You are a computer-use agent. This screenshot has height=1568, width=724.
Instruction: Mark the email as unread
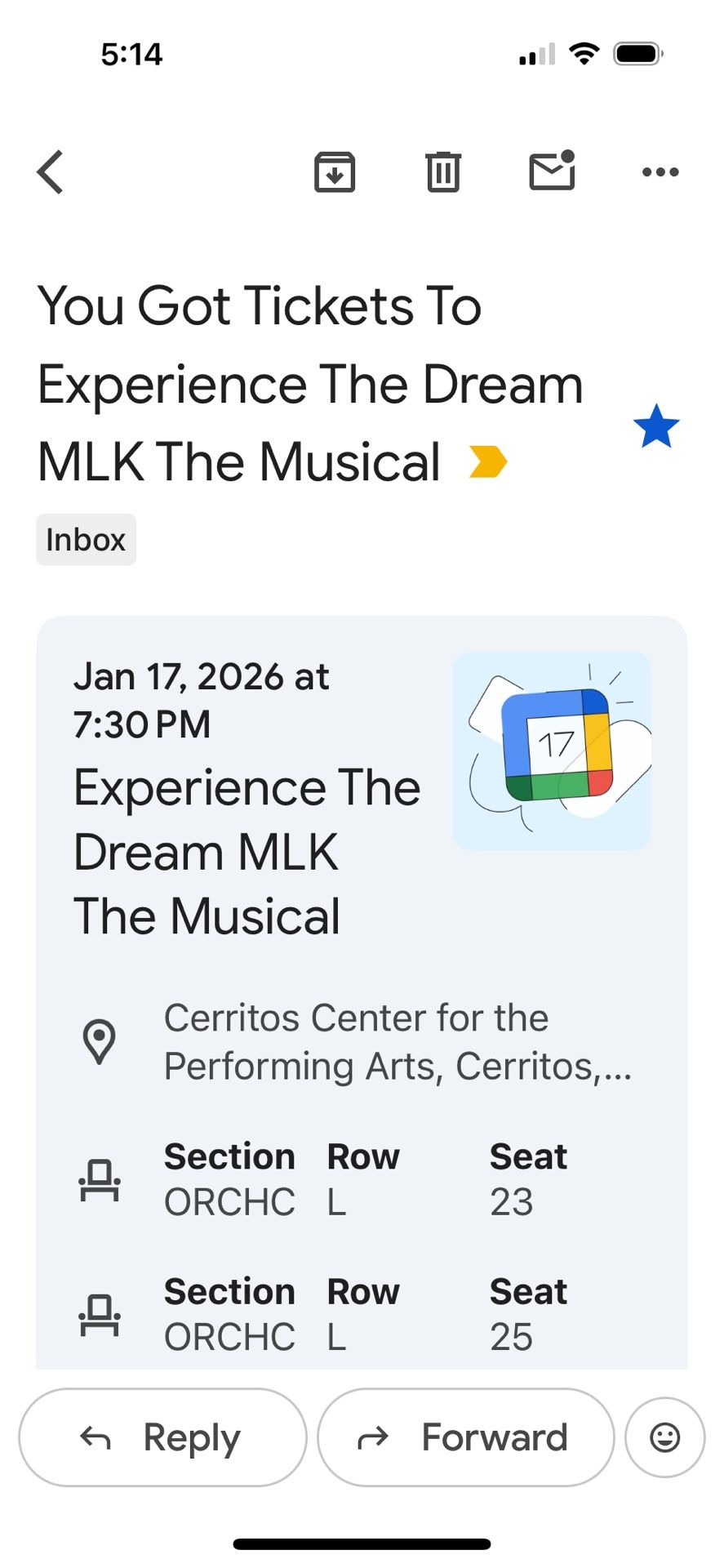point(551,171)
